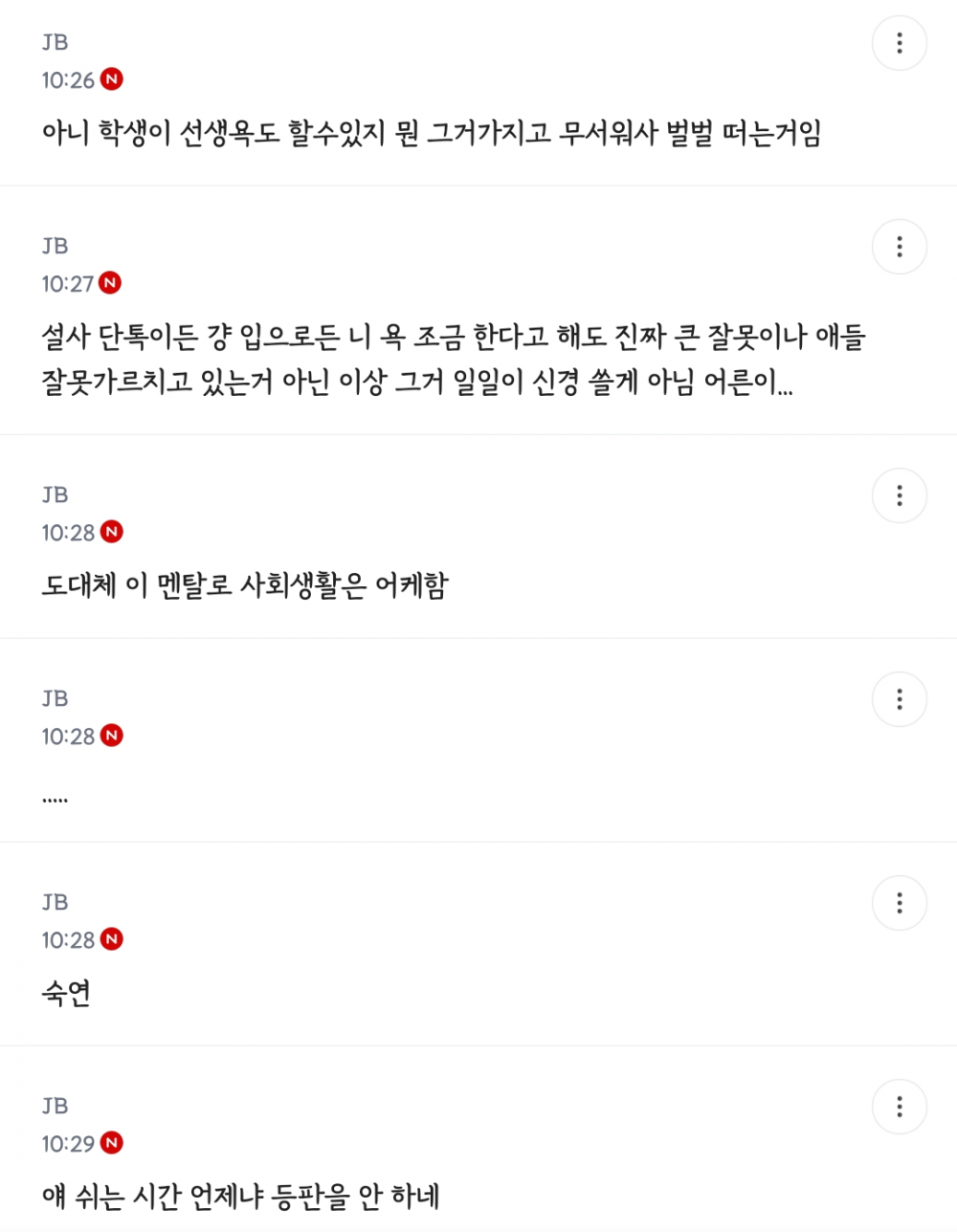Image resolution: width=957 pixels, height=1232 pixels.
Task: Open options for the 10:26 comment
Action: point(900,43)
